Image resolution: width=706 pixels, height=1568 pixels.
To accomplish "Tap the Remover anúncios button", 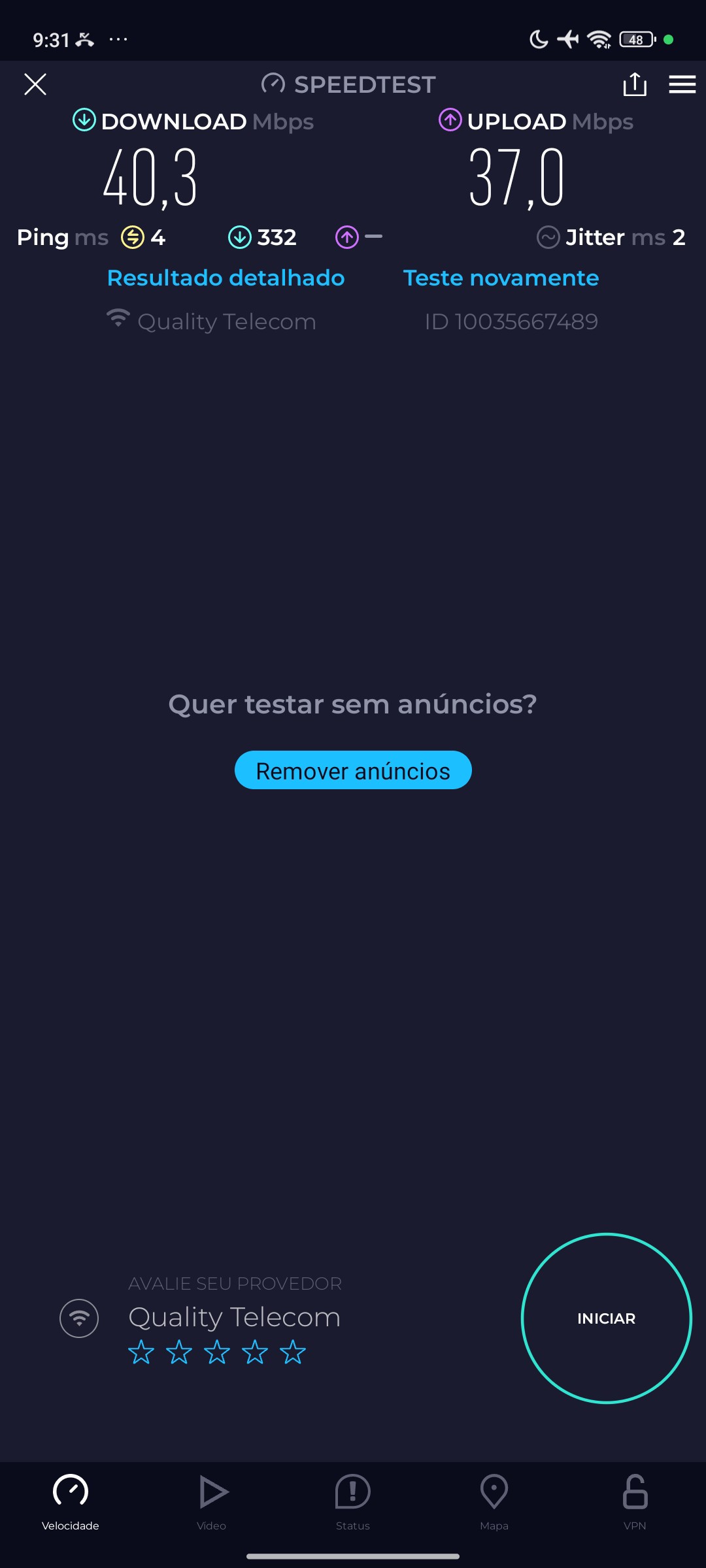I will click(353, 770).
